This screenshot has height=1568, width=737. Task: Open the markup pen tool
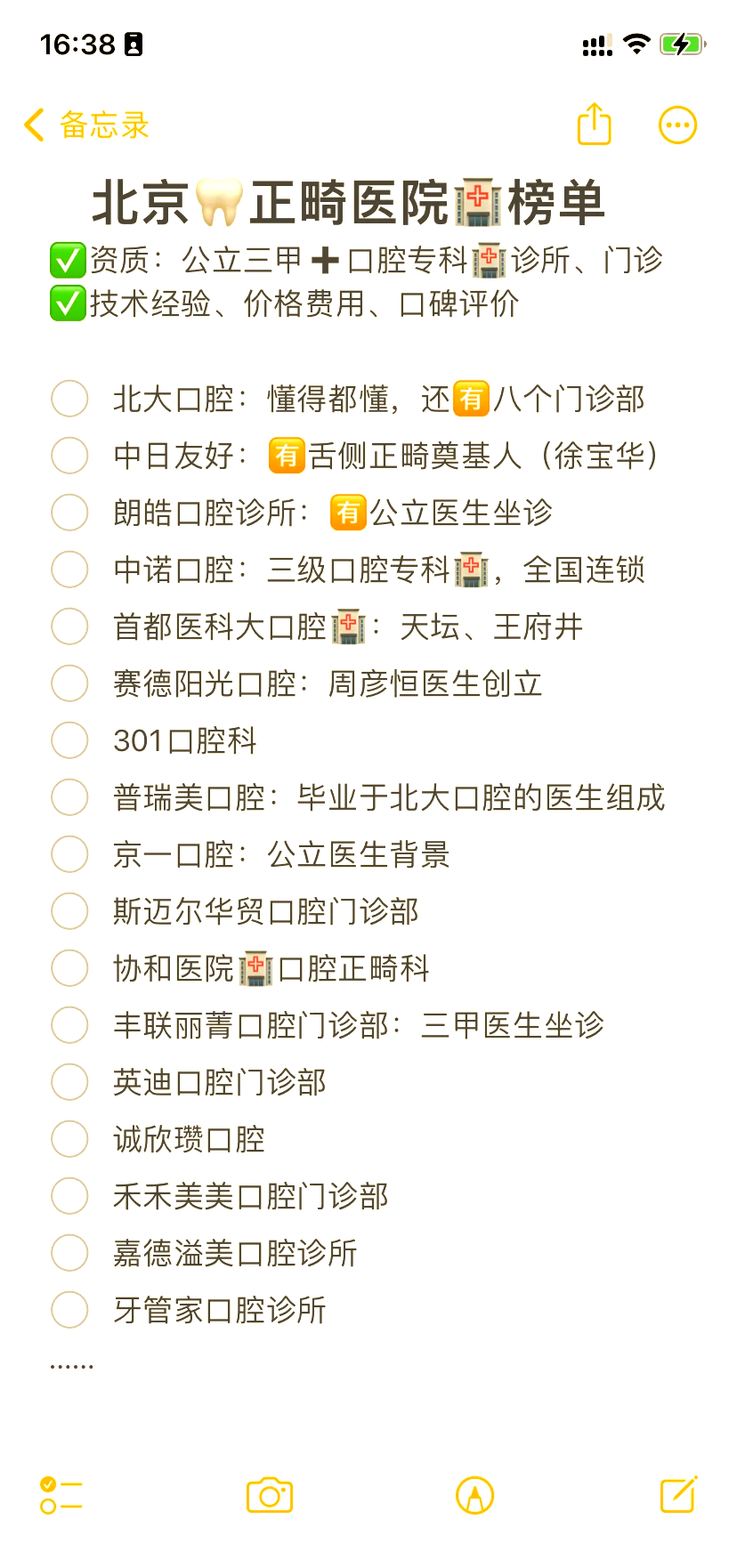click(x=474, y=1495)
